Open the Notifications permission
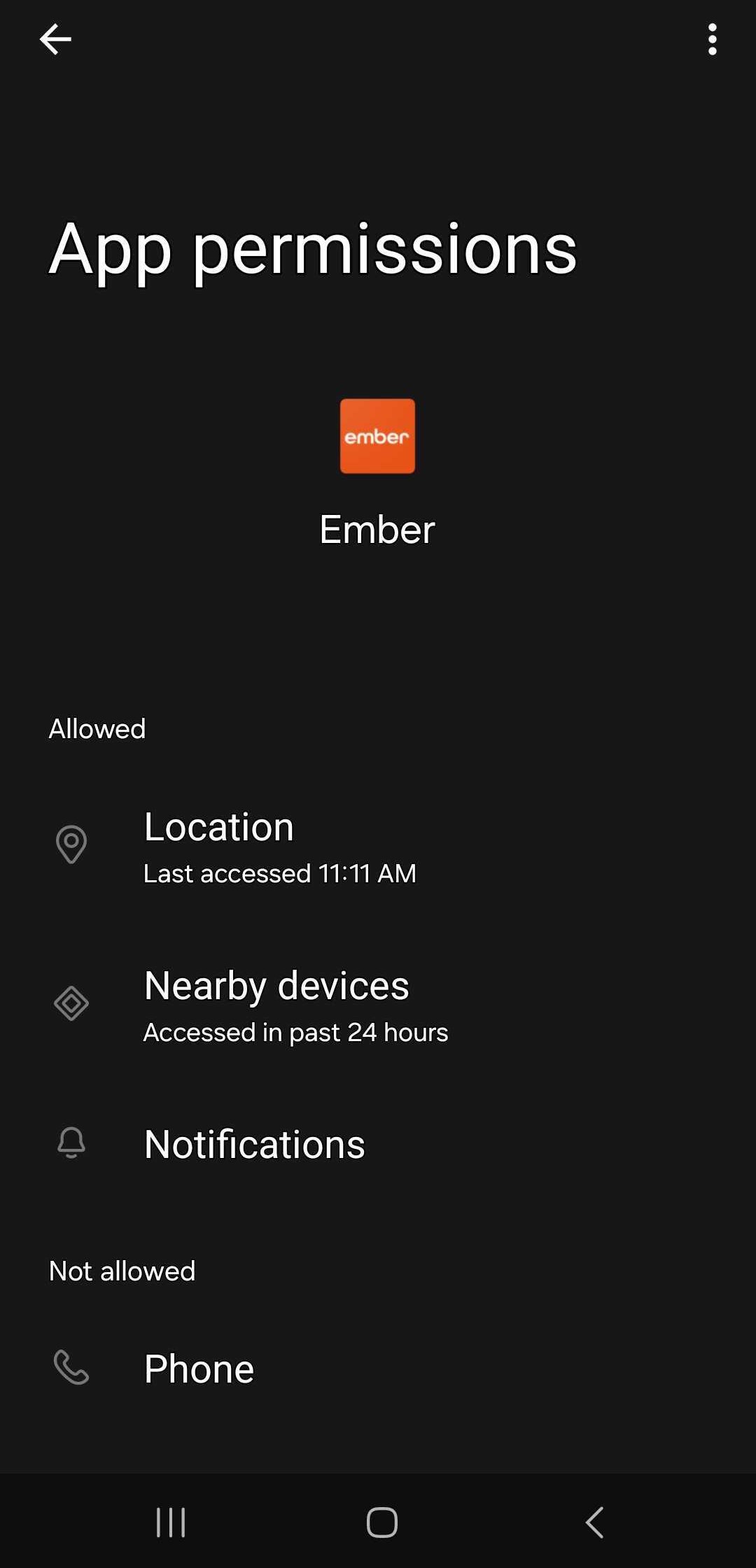Image resolution: width=756 pixels, height=1568 pixels. coord(378,1144)
